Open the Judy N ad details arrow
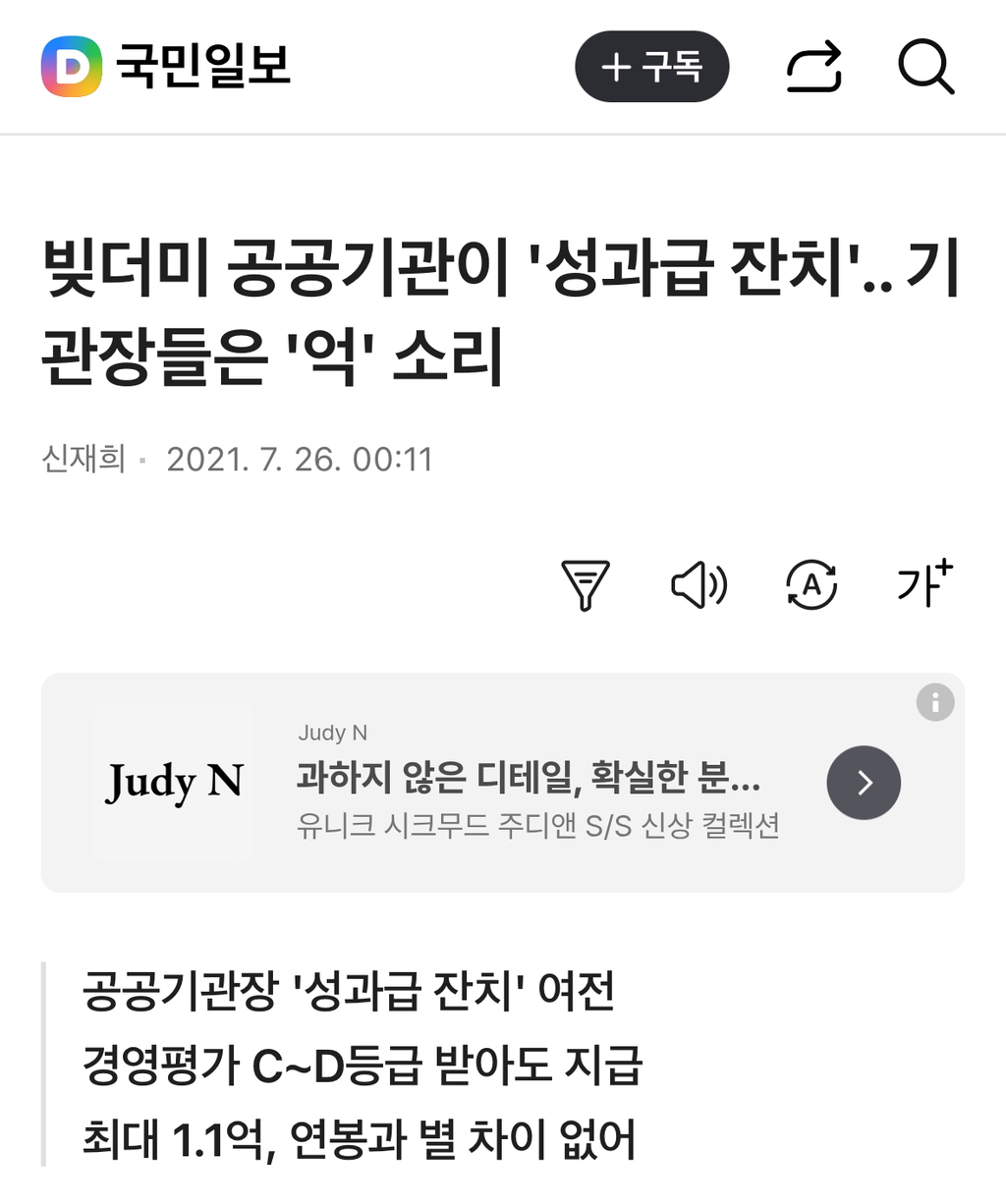 point(864,783)
